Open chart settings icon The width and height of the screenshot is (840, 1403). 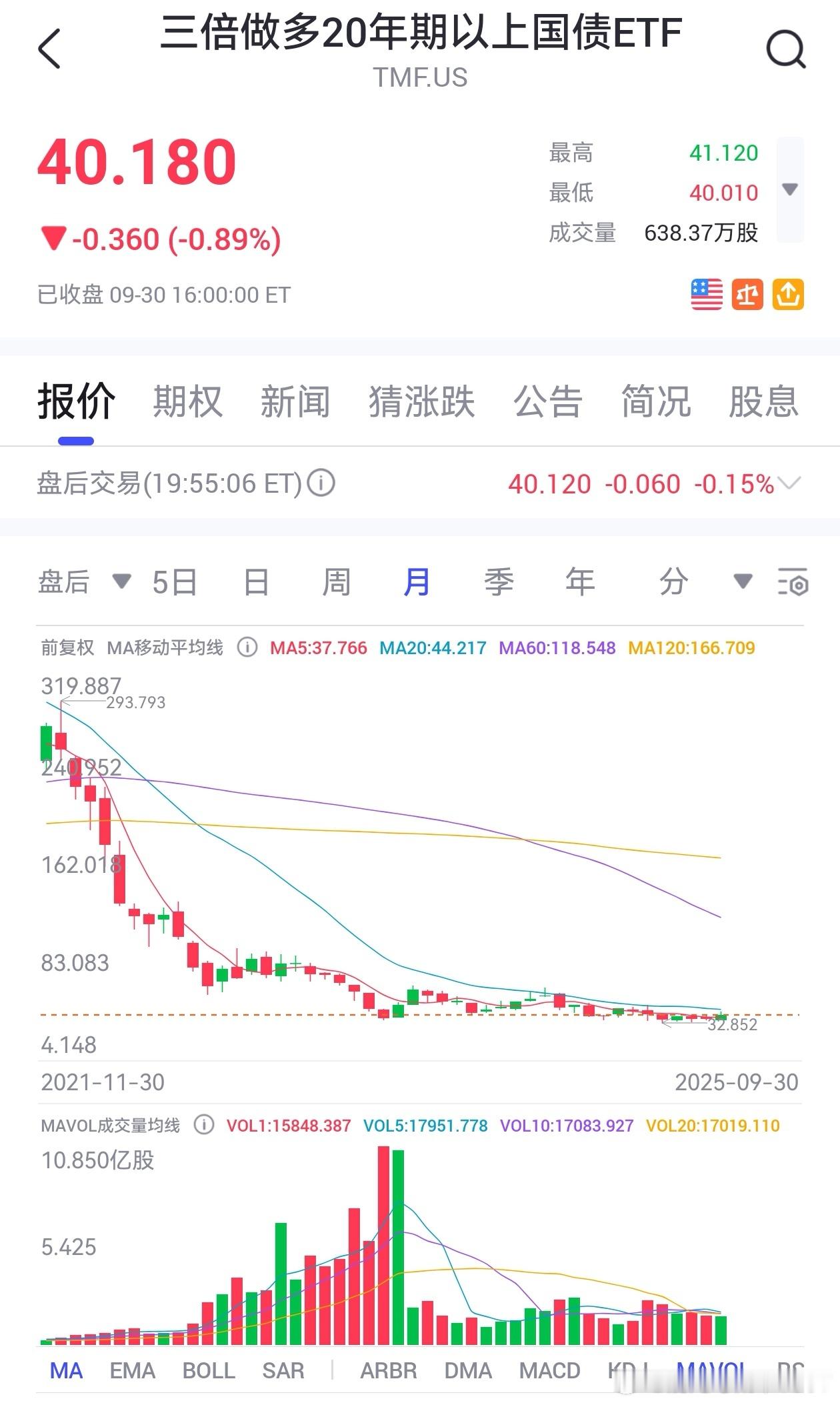pyautogui.click(x=793, y=582)
